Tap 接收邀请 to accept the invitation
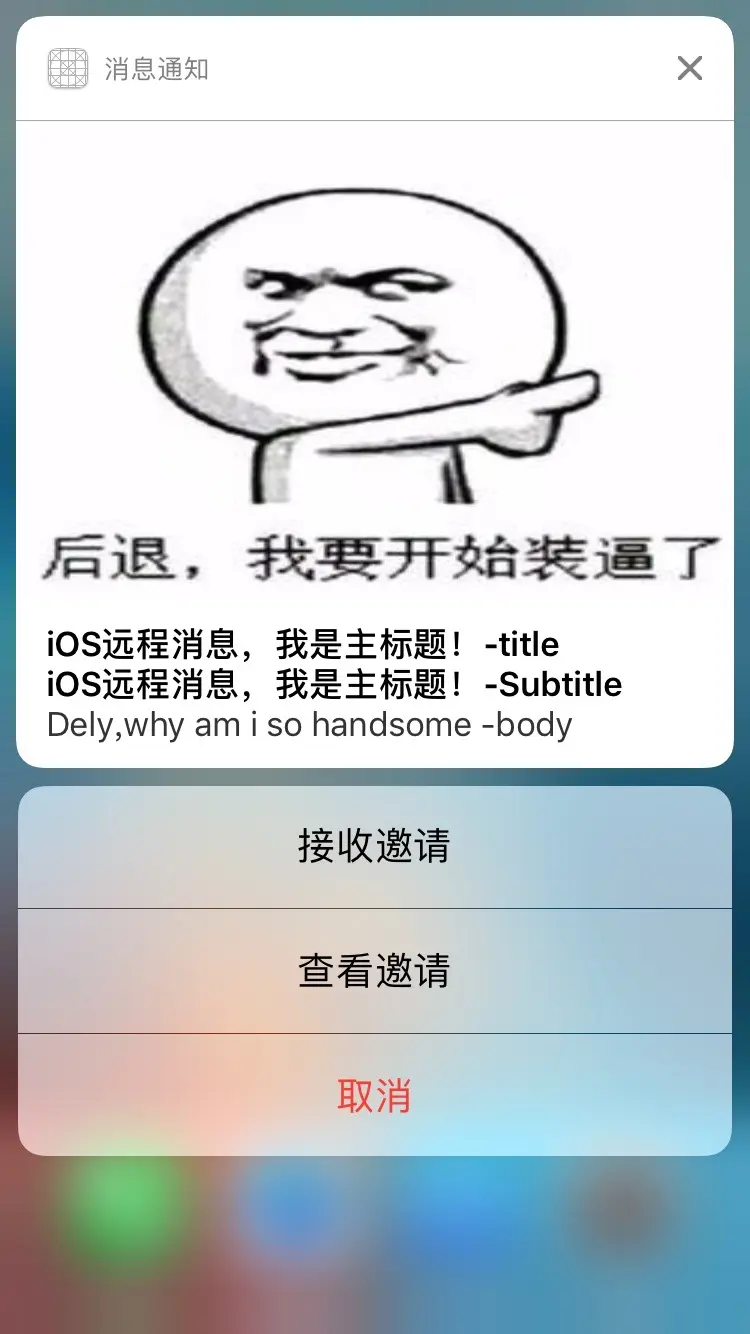Screen dimensions: 750x1334 [x=375, y=847]
